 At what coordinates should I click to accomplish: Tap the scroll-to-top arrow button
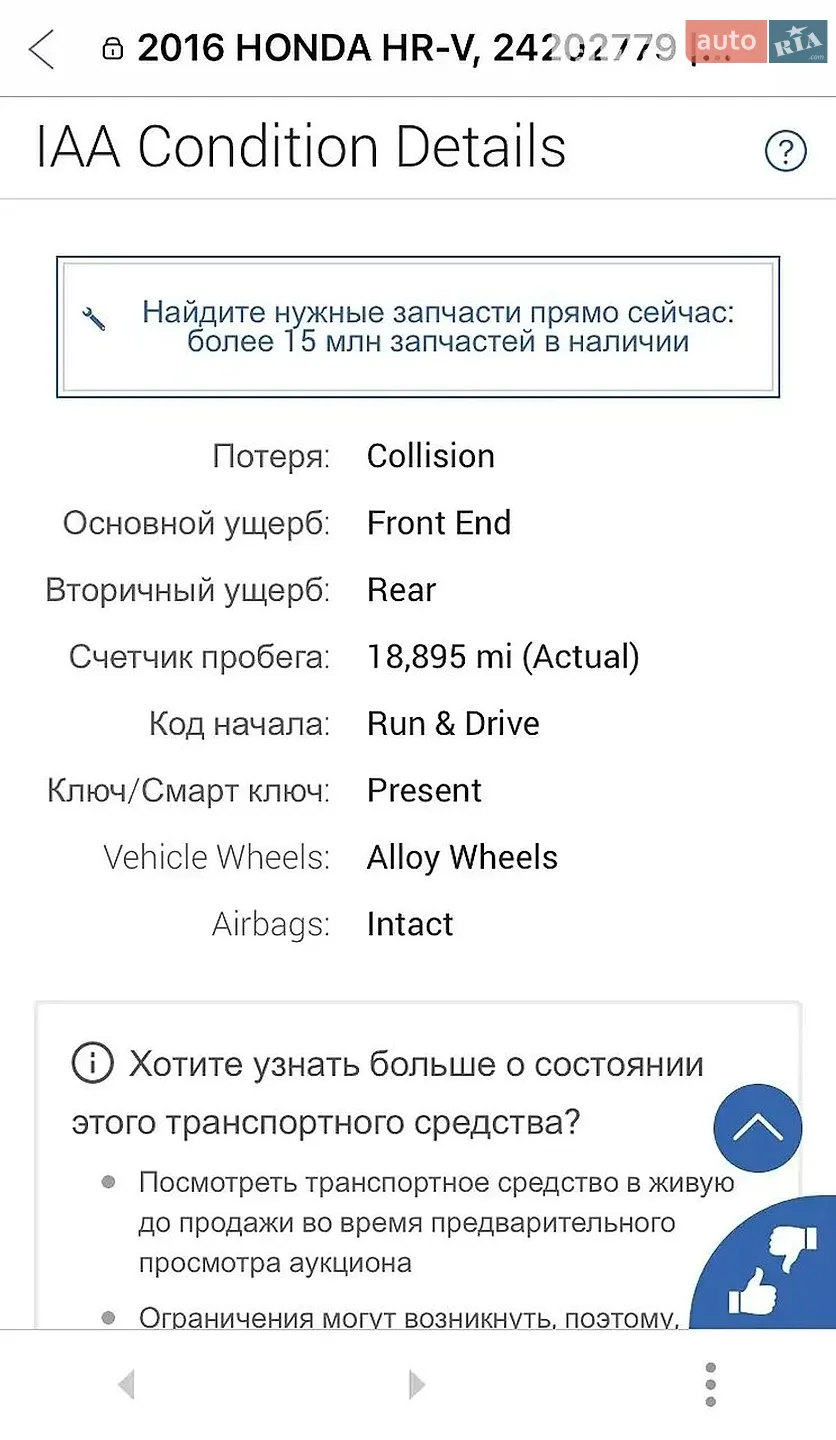[758, 1128]
